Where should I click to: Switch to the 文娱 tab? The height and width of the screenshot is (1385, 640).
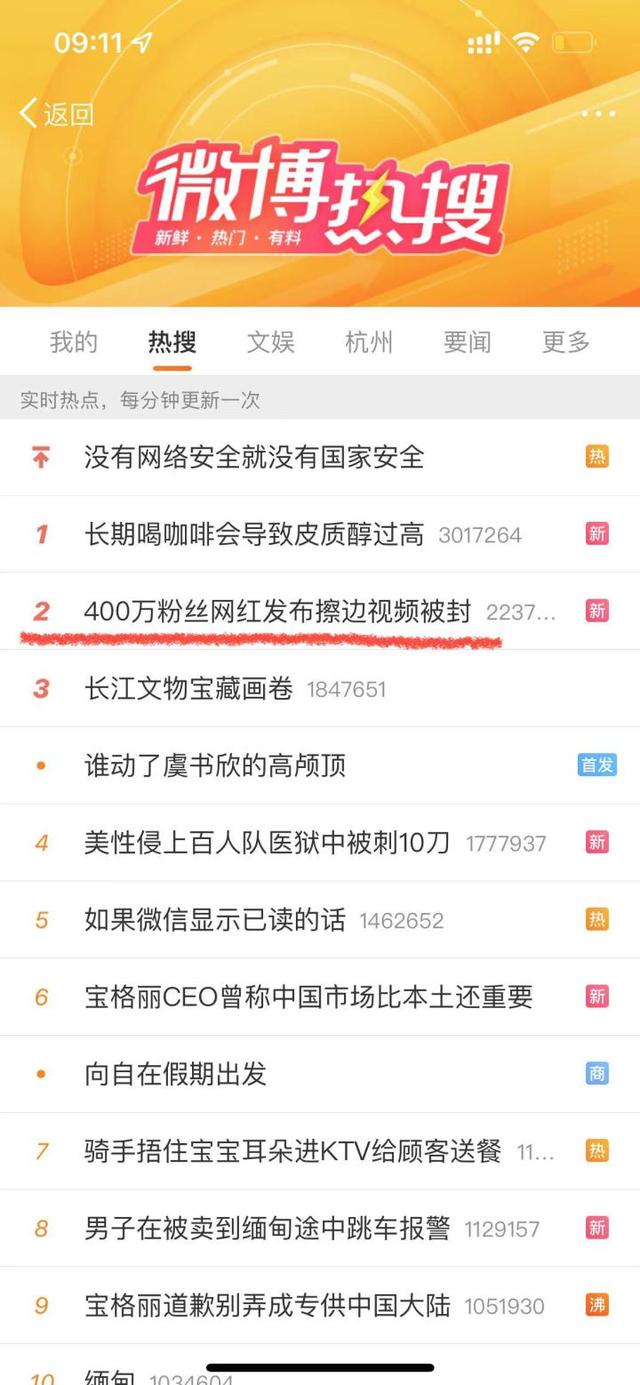(271, 342)
